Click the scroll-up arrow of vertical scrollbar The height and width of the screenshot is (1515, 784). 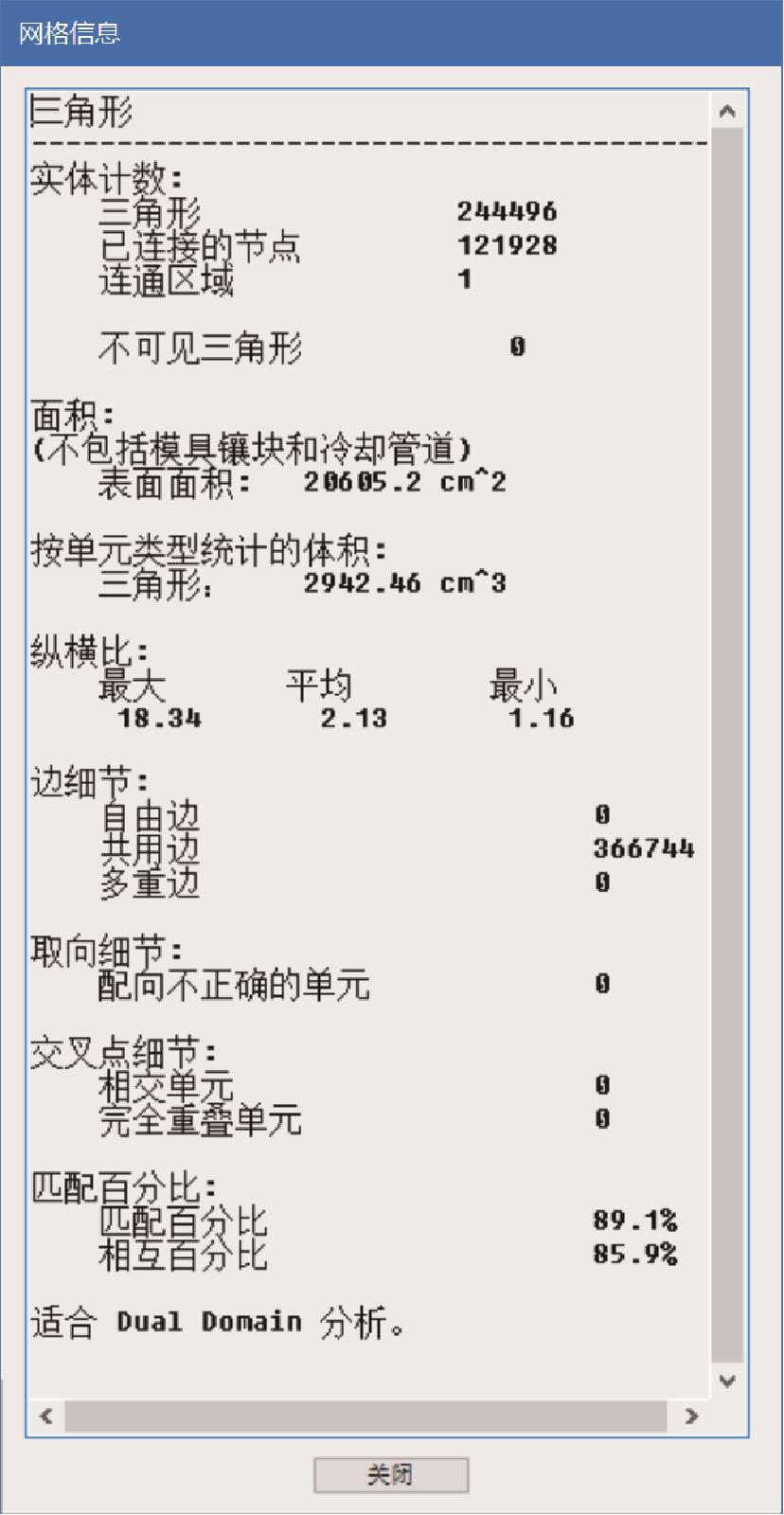tap(727, 111)
